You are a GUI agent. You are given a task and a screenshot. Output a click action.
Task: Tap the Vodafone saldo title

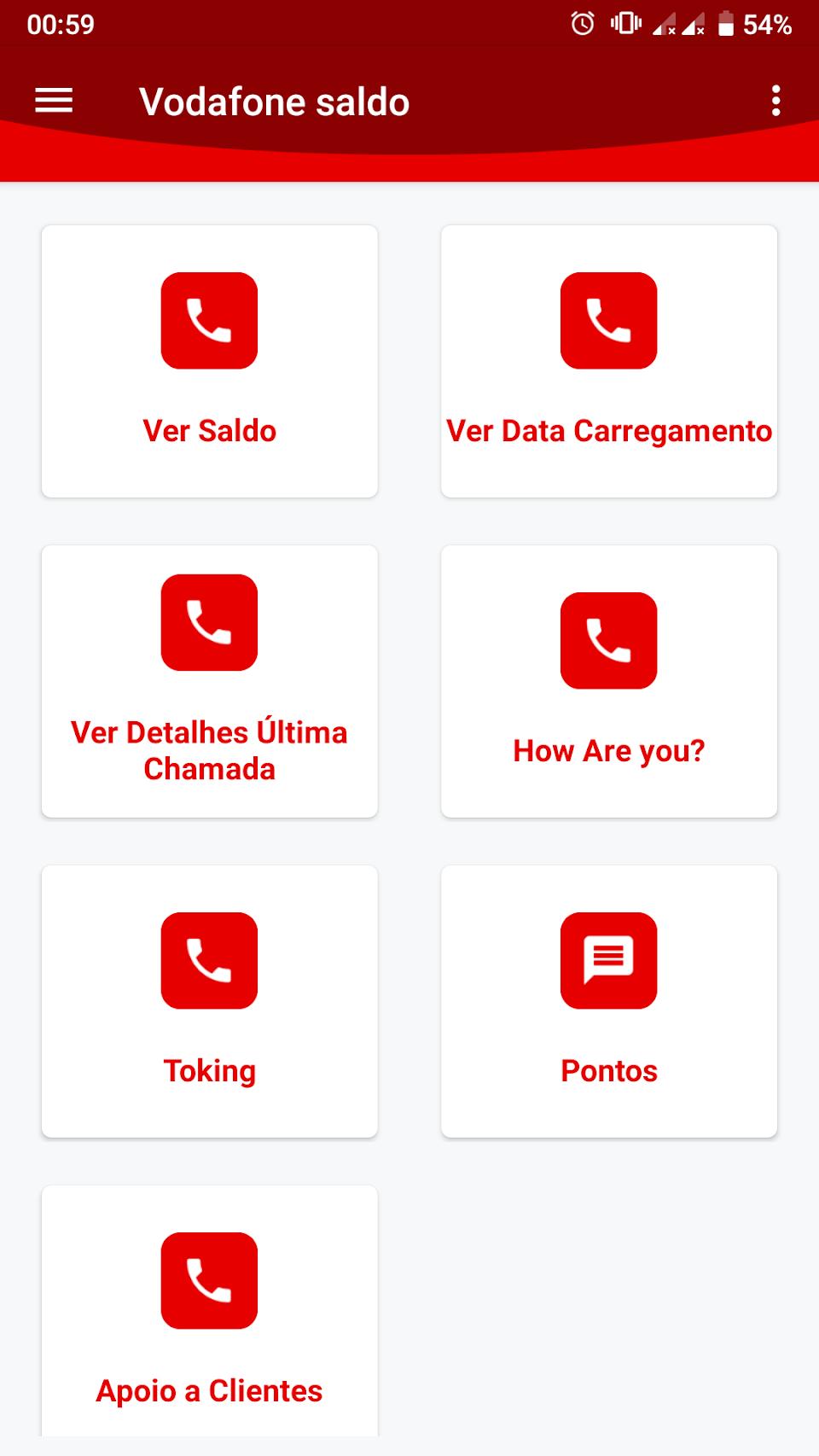[275, 101]
